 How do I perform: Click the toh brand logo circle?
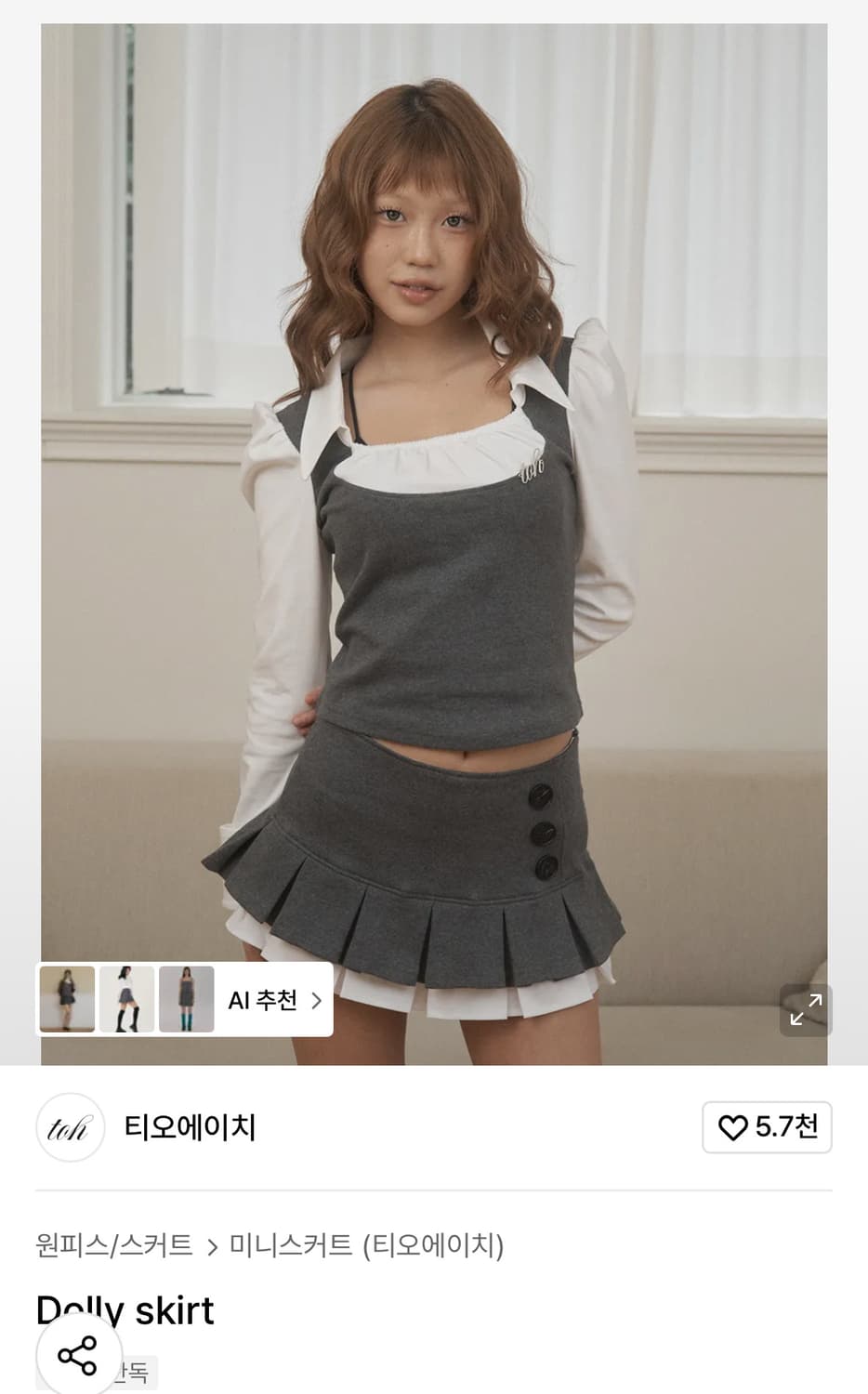coord(70,1126)
